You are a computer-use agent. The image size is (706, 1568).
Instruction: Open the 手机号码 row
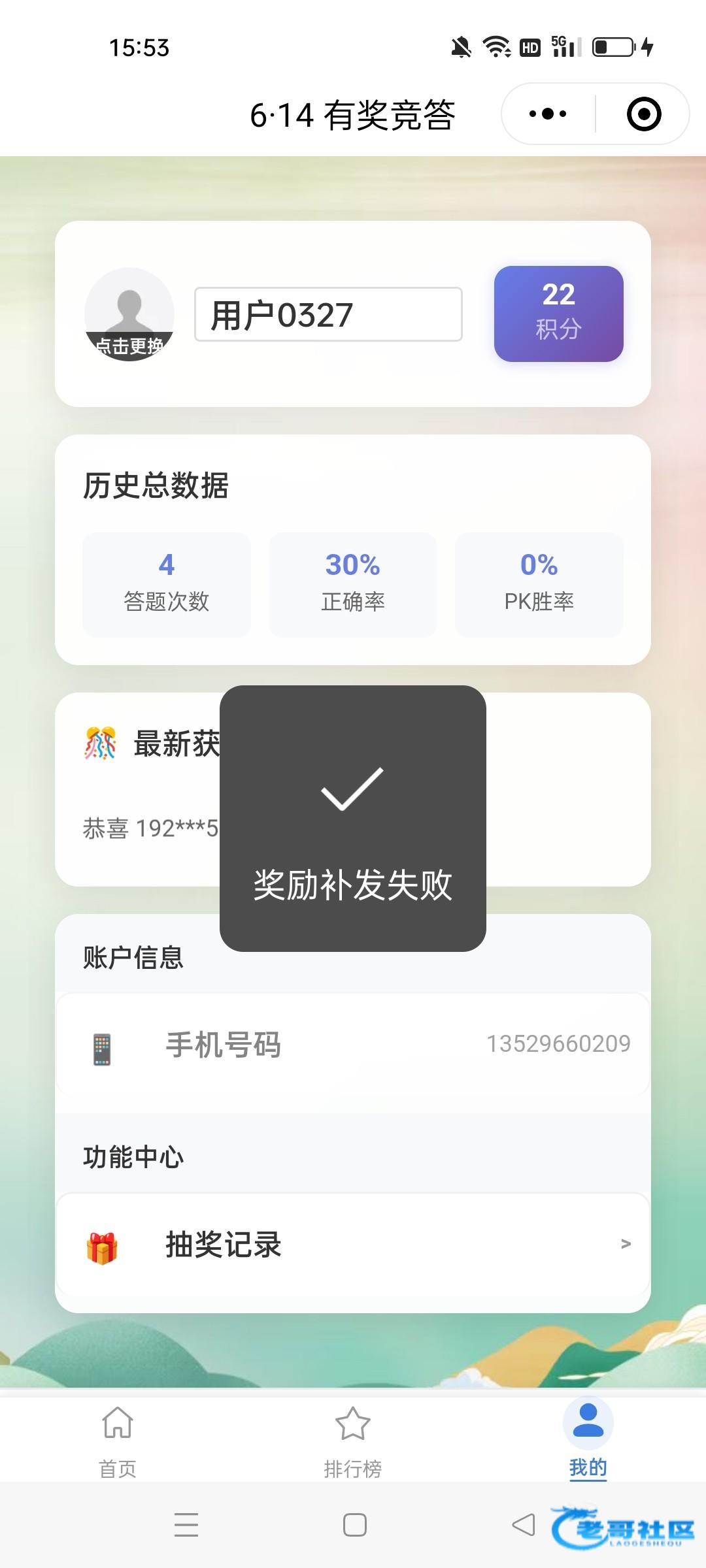point(353,1045)
